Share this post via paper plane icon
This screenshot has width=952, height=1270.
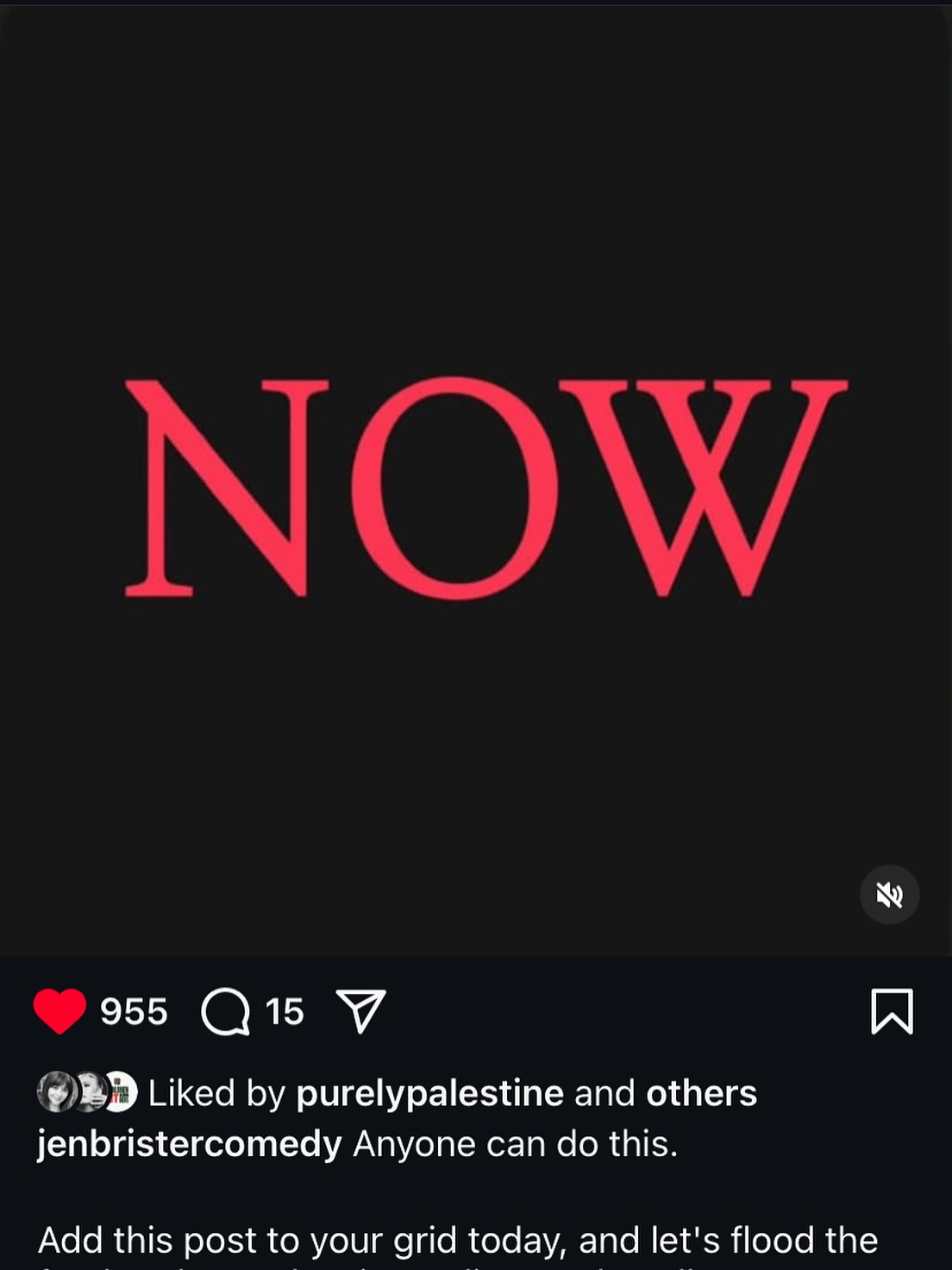[x=360, y=1011]
